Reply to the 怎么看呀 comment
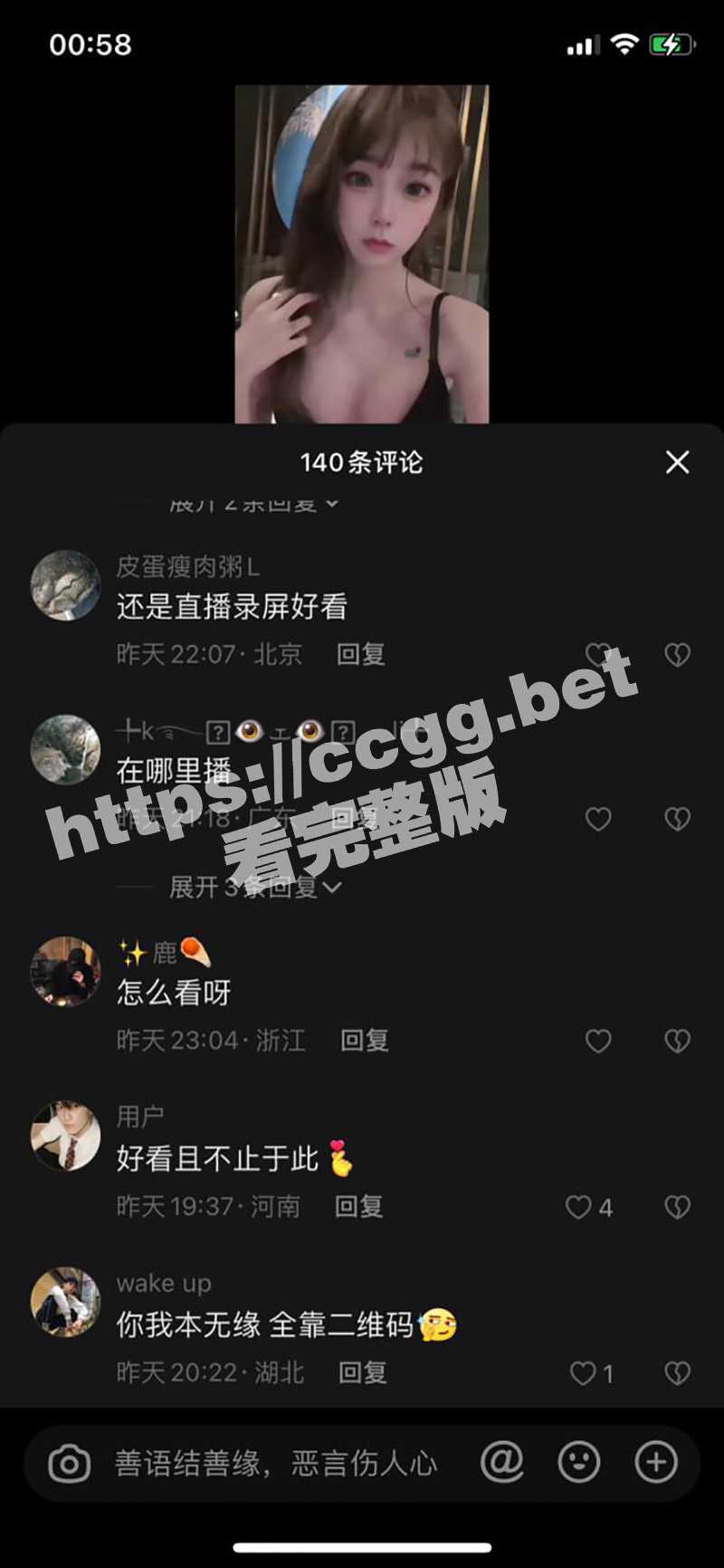This screenshot has height=1568, width=724. click(x=364, y=1041)
